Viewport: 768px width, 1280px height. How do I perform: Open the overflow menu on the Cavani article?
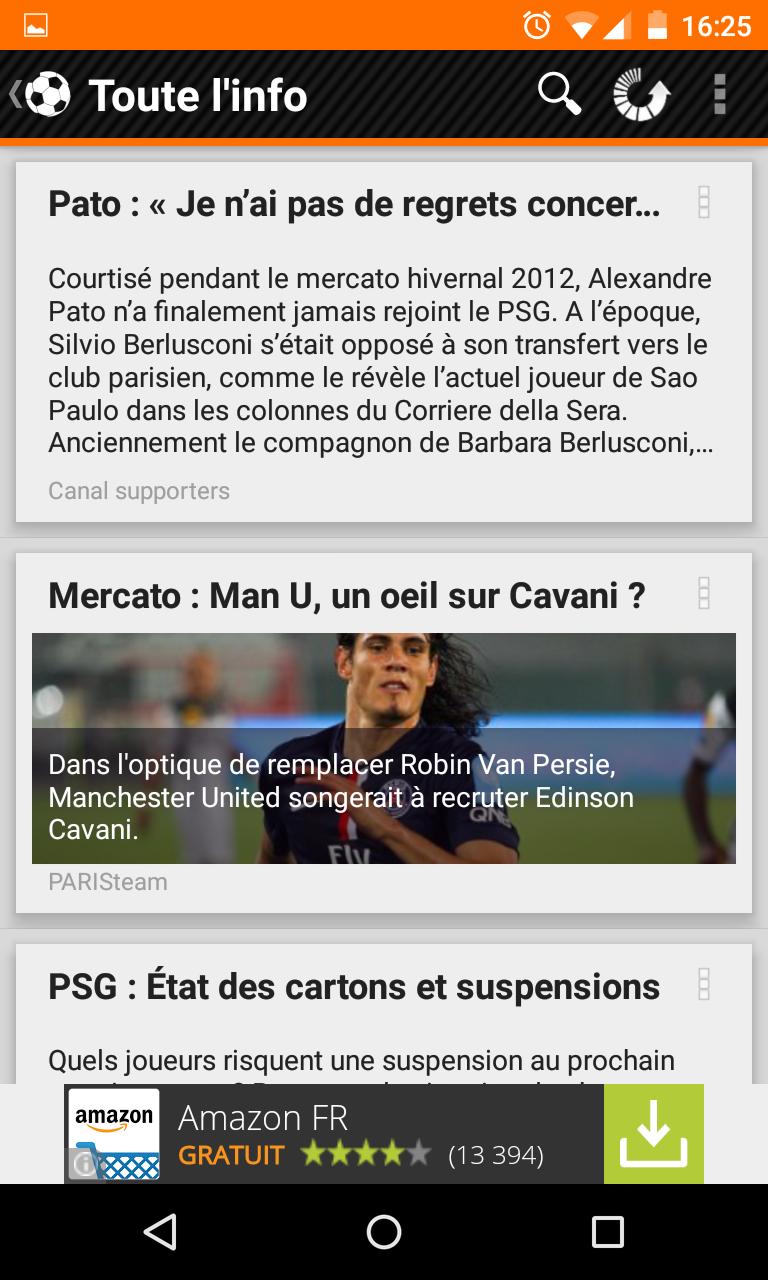coord(705,593)
